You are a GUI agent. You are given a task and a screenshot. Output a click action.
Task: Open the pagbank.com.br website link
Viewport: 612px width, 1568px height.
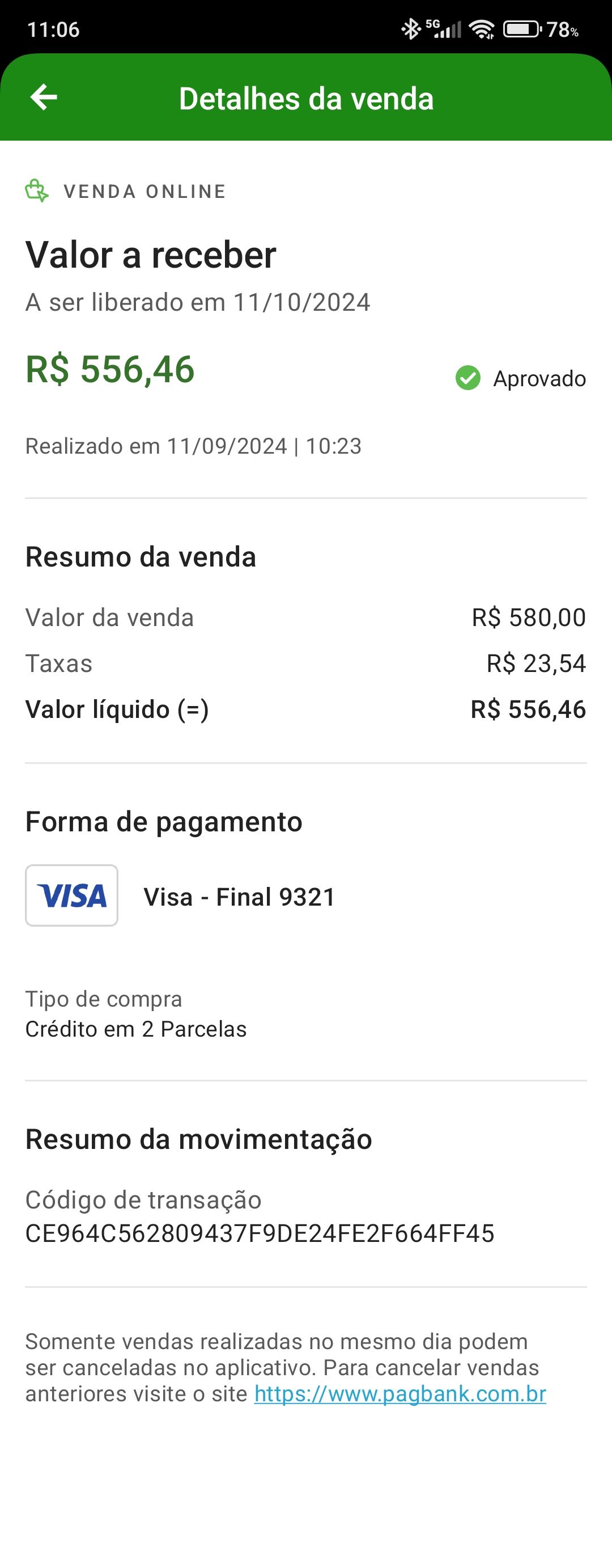399,1393
